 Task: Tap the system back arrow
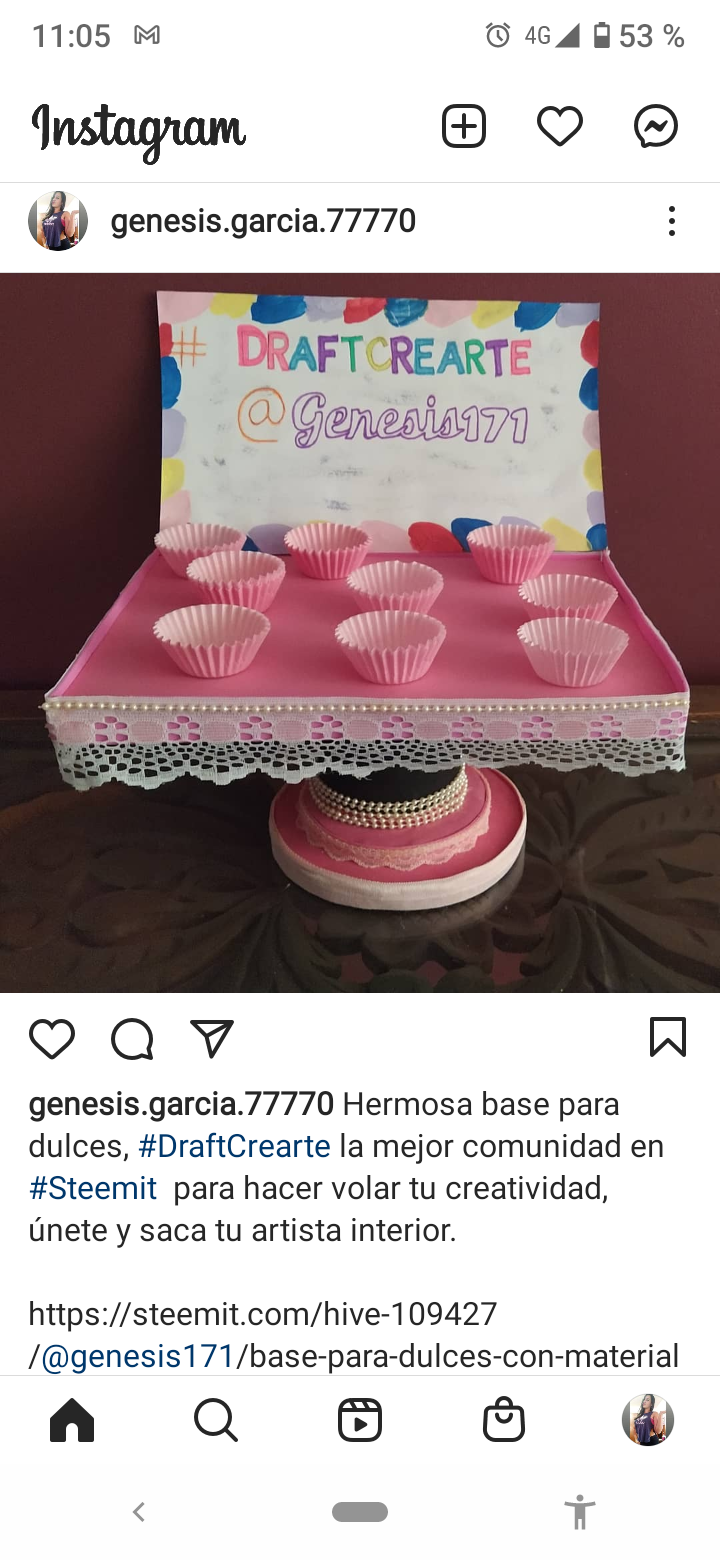coord(139,1512)
